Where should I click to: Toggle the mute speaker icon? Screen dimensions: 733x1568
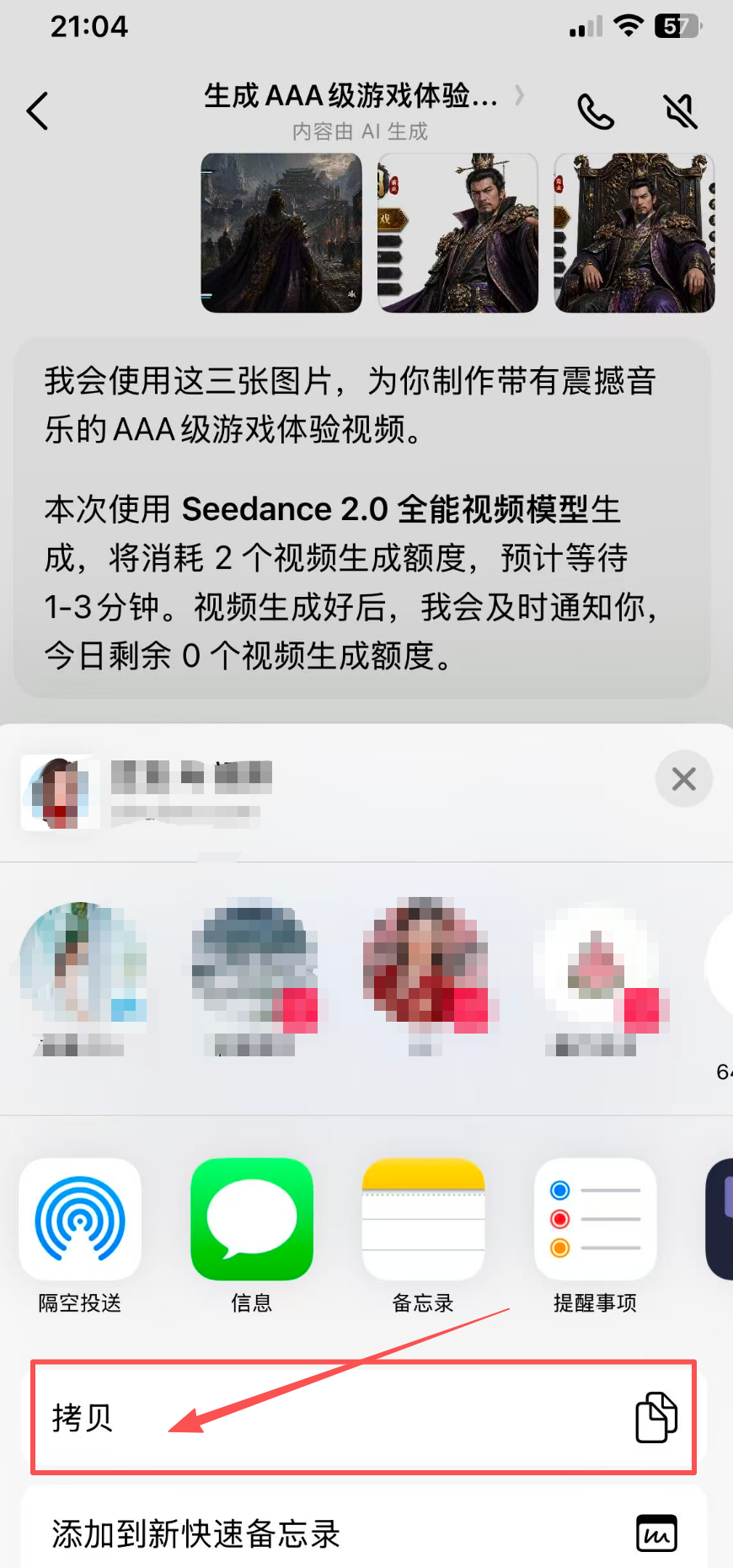[x=680, y=111]
